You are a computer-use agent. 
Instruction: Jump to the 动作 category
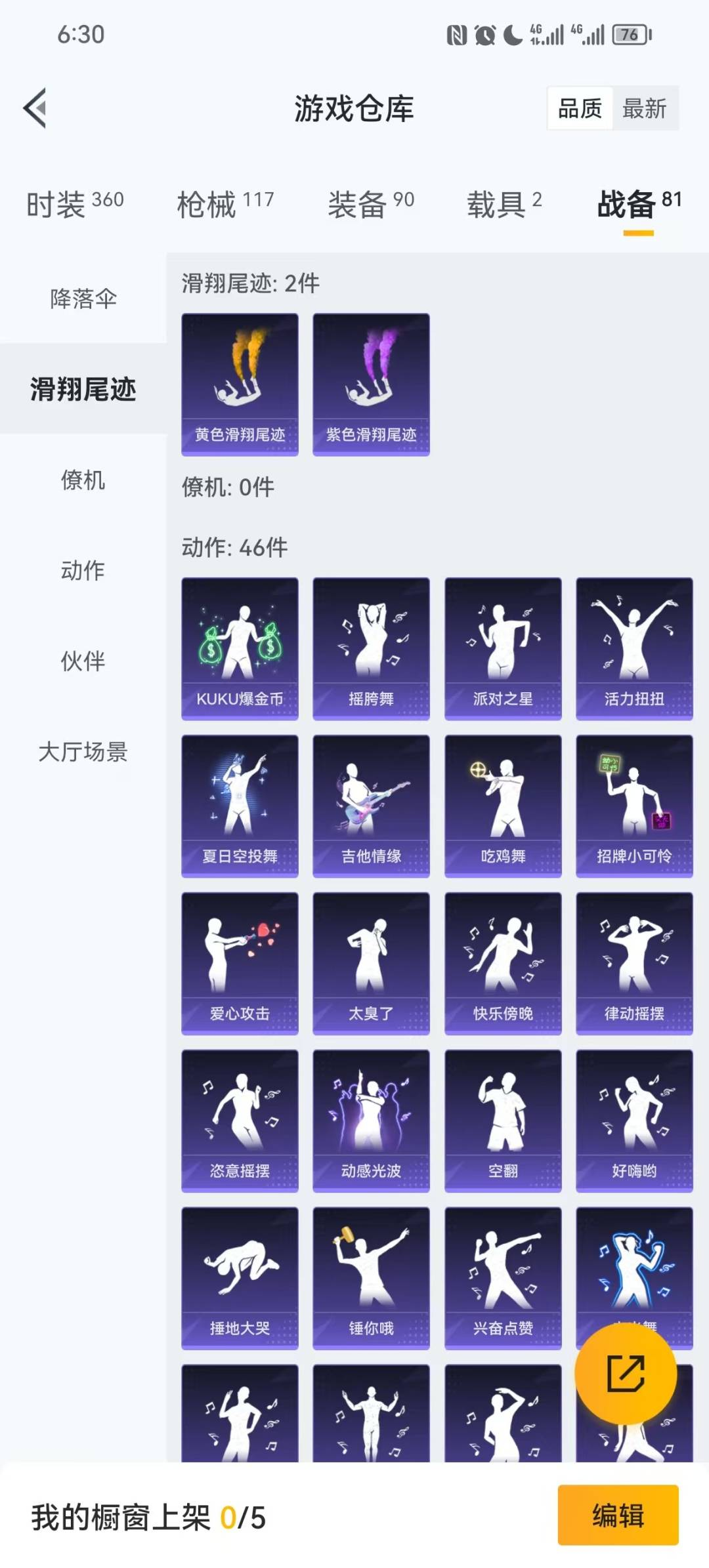point(83,570)
